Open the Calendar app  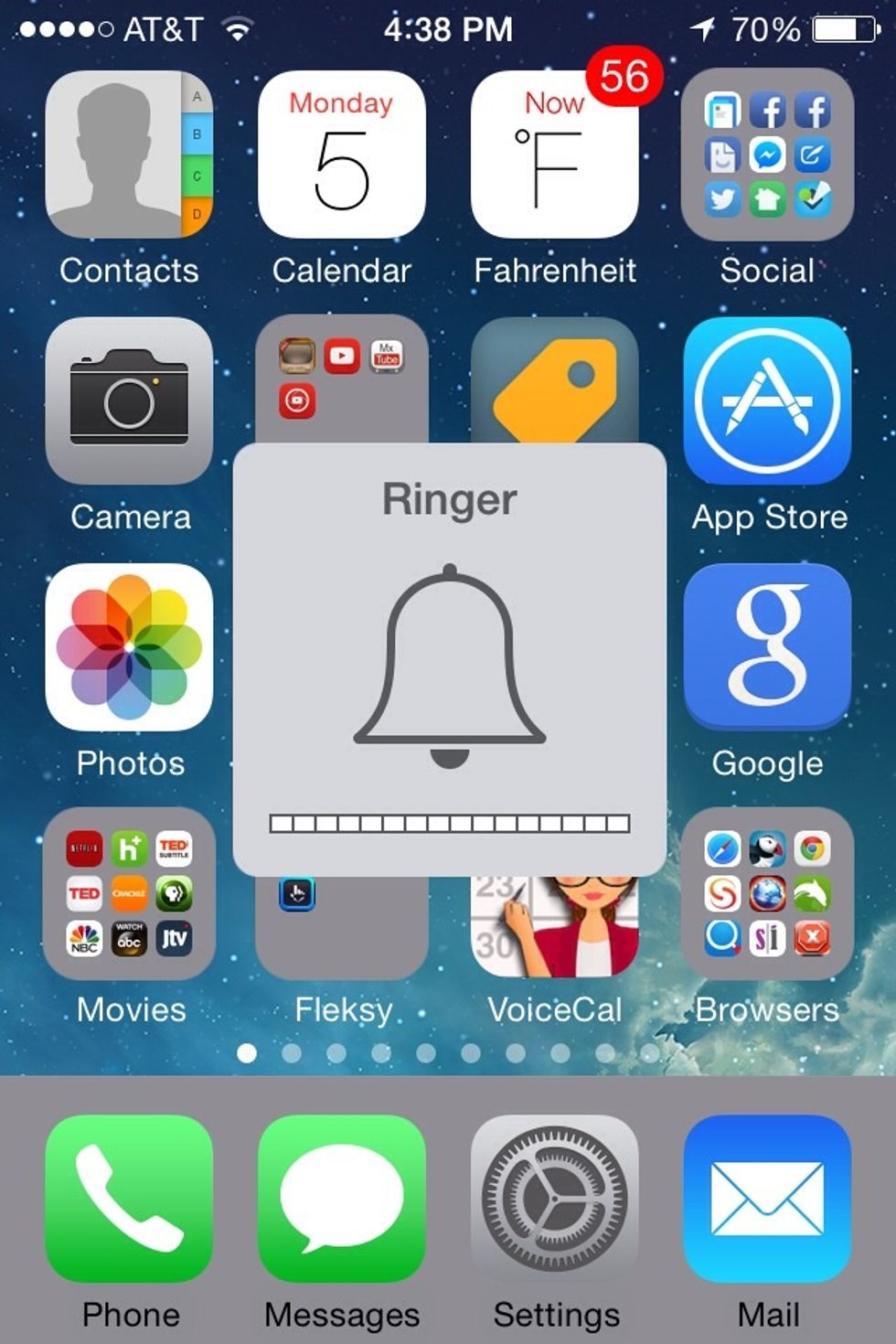(341, 155)
